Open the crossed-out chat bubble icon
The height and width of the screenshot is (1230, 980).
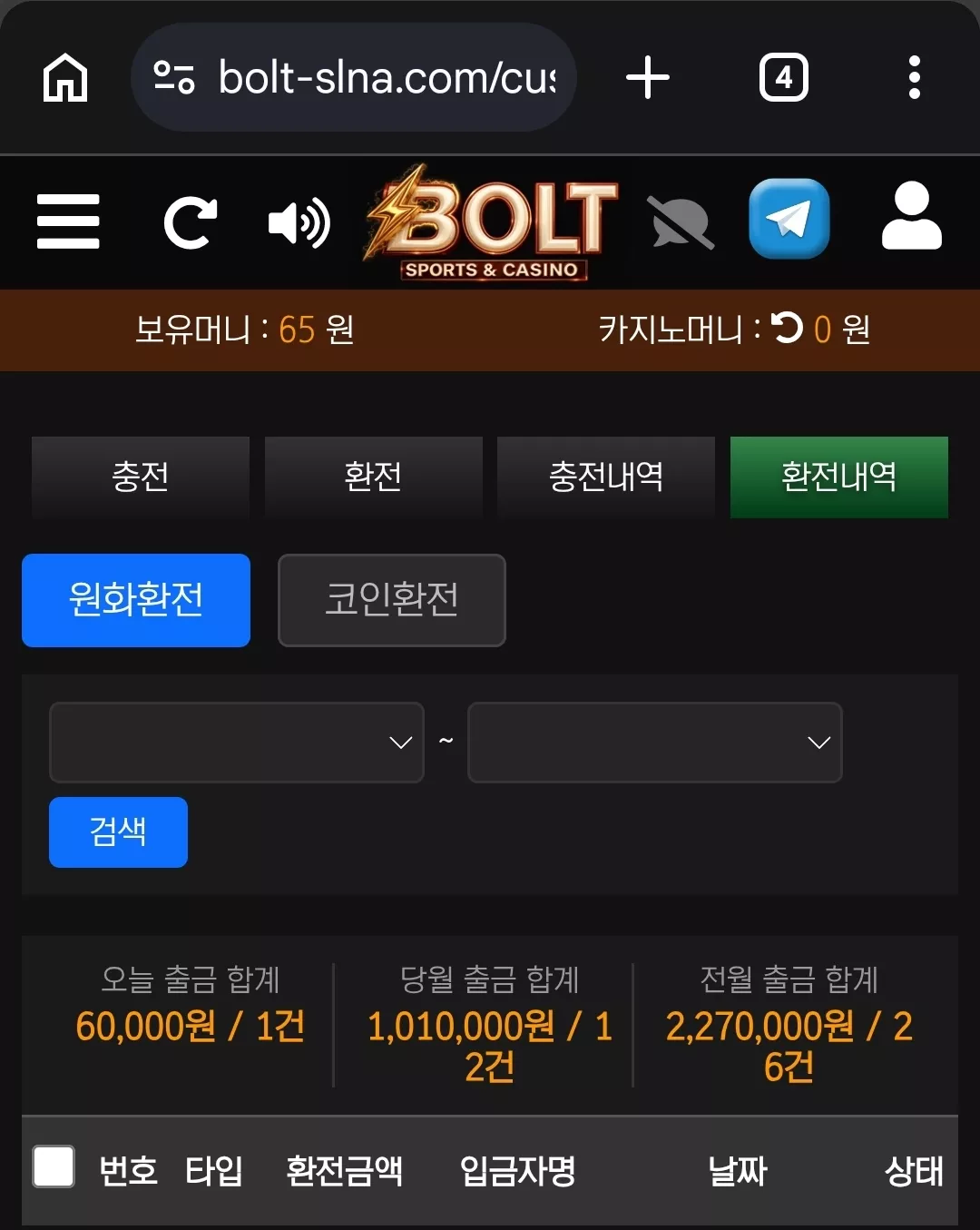(681, 222)
